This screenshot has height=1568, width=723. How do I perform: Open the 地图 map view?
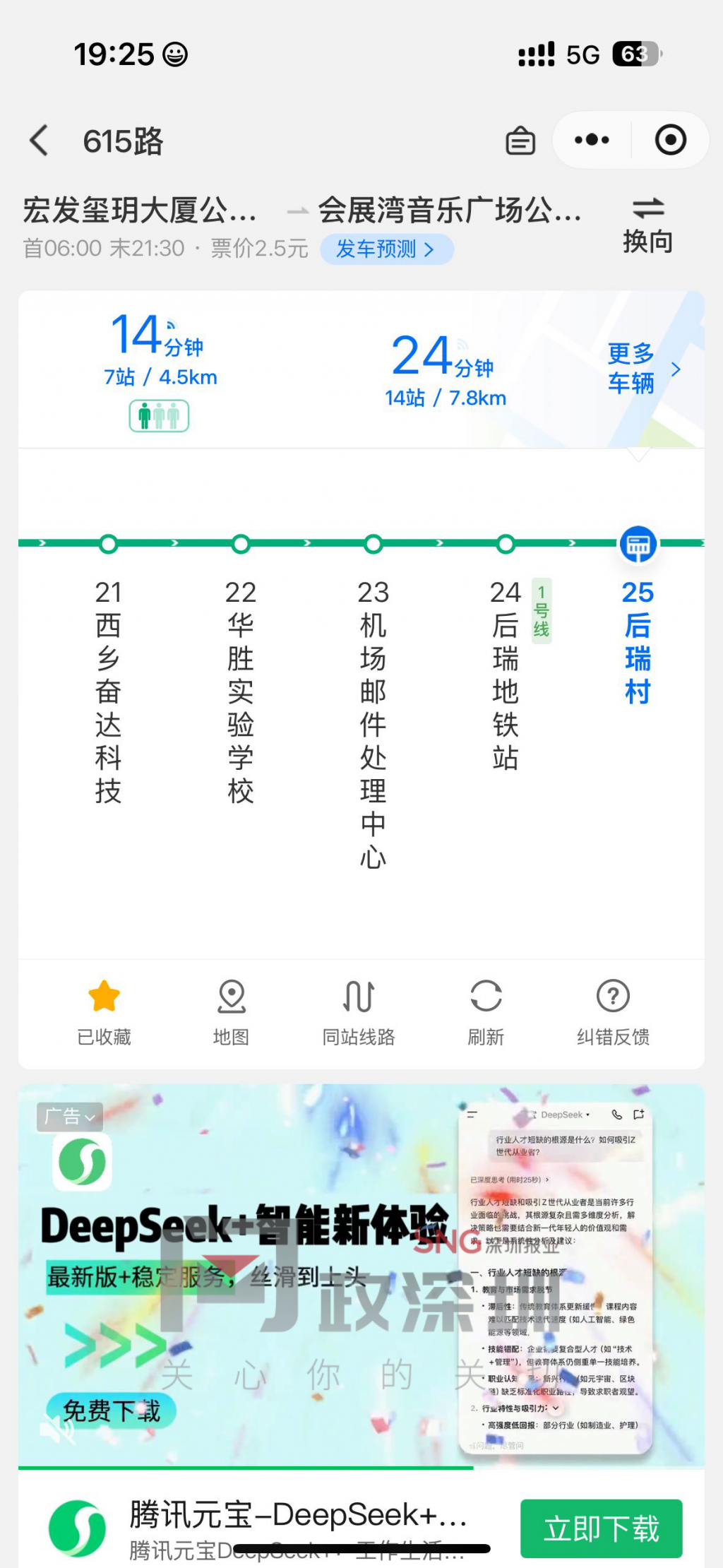tap(232, 1012)
